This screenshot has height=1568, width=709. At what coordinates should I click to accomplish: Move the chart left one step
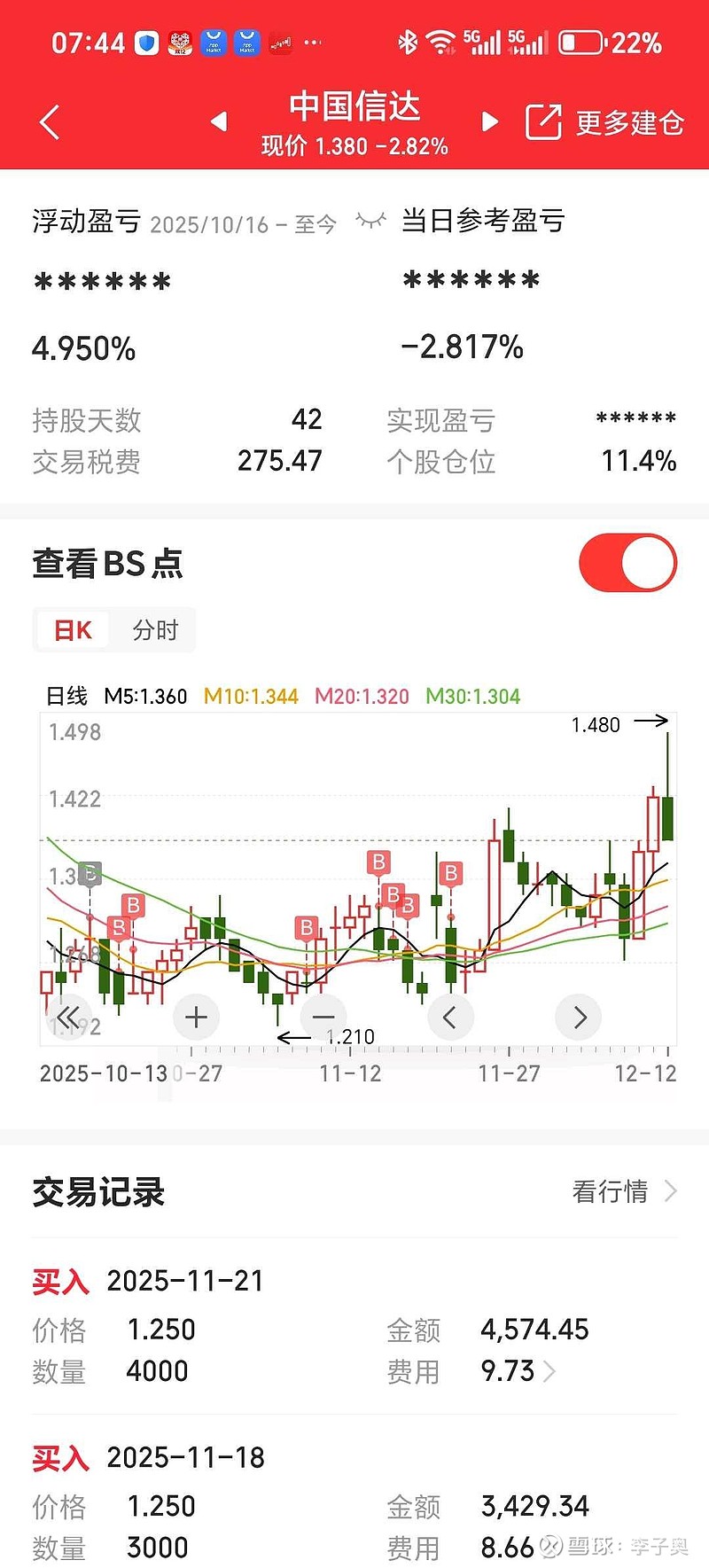[450, 1017]
